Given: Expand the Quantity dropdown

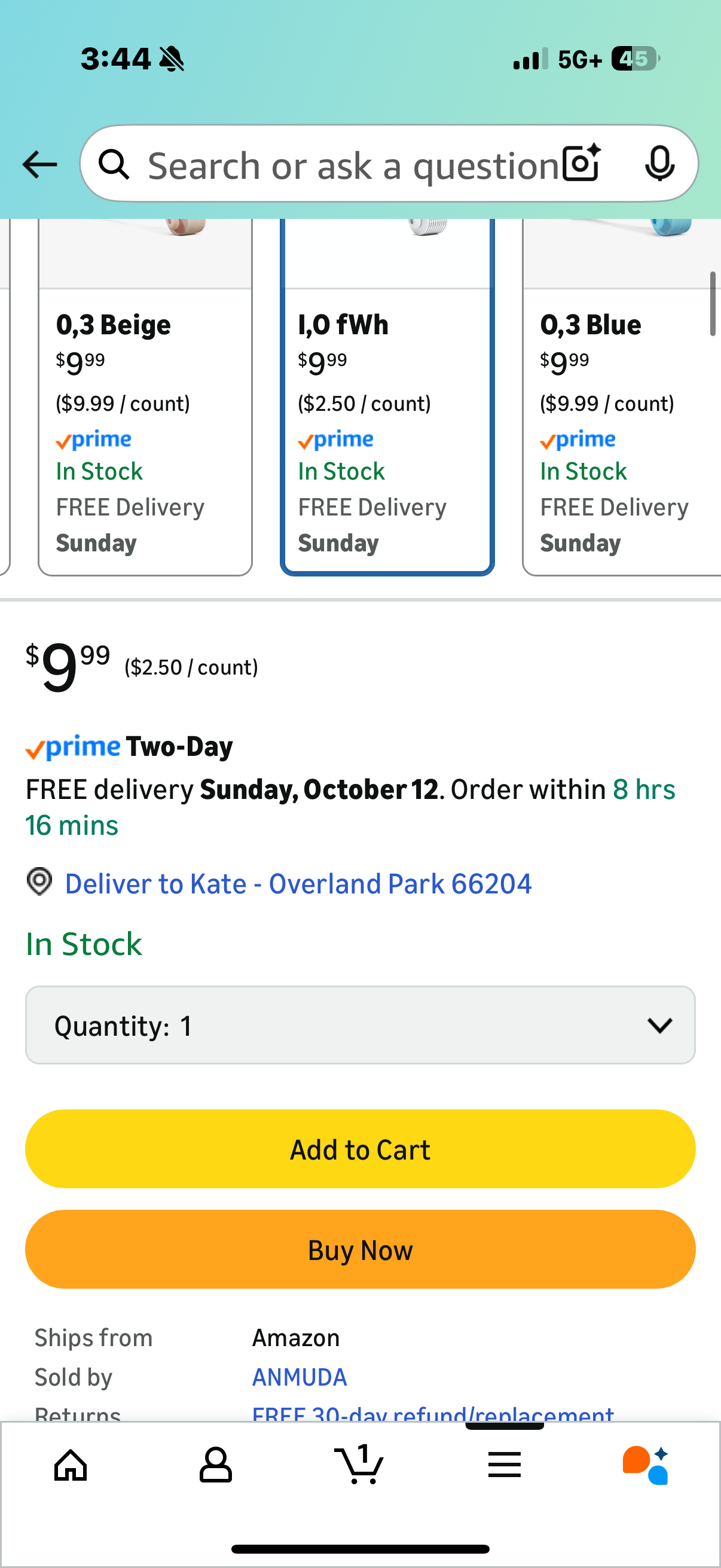Looking at the screenshot, I should [360, 1025].
